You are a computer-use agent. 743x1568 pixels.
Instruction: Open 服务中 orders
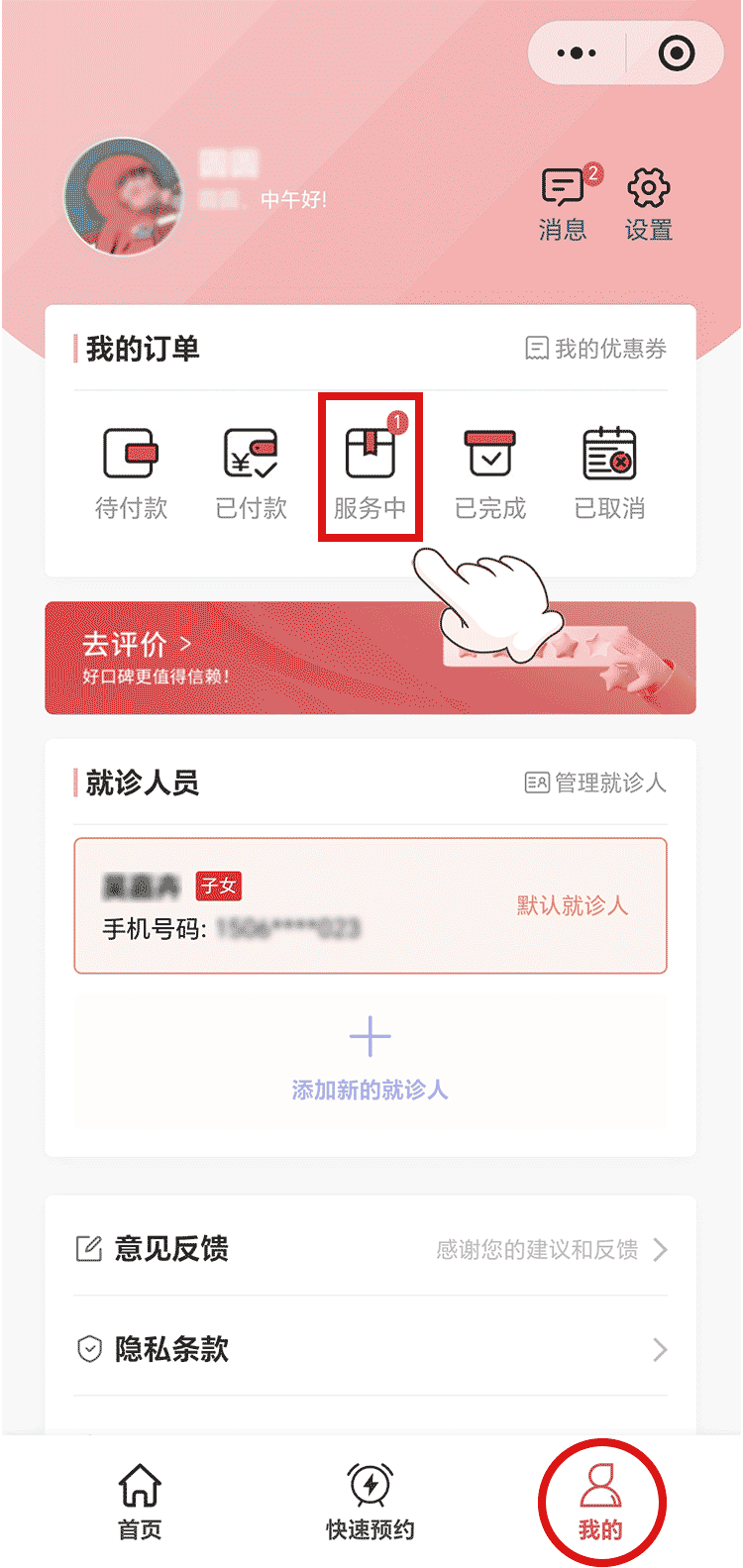click(370, 471)
